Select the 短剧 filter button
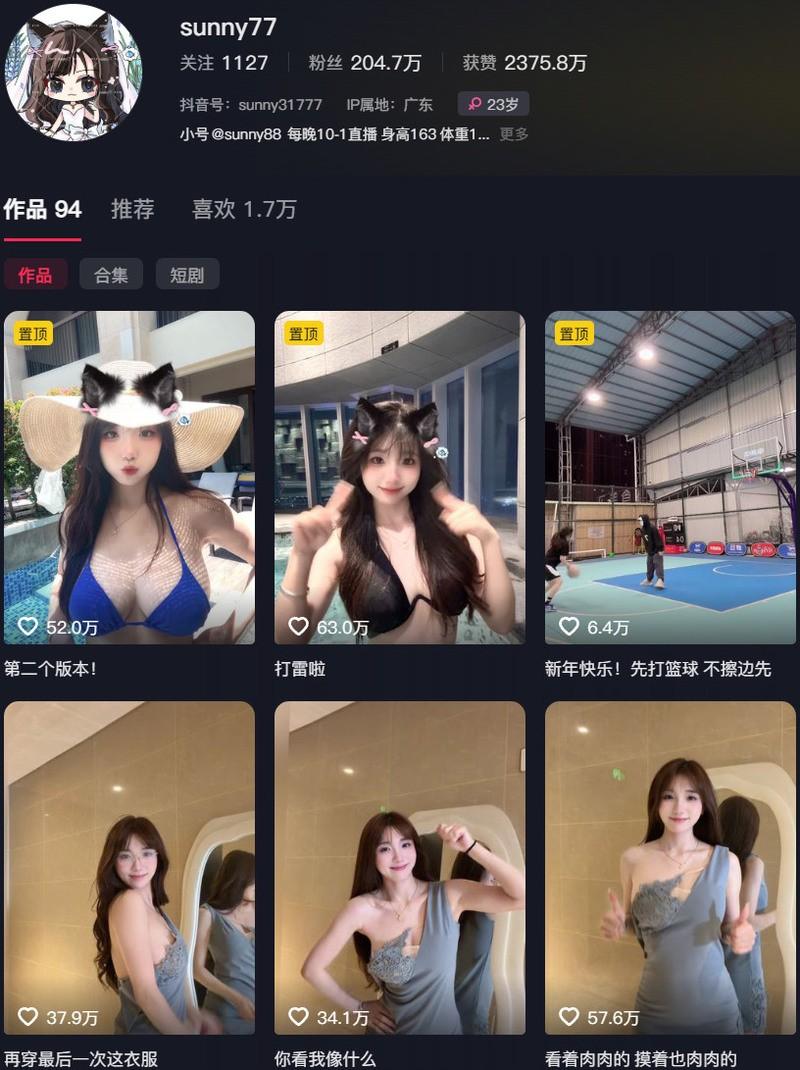Screen dimensions: 800x1070 pos(187,274)
